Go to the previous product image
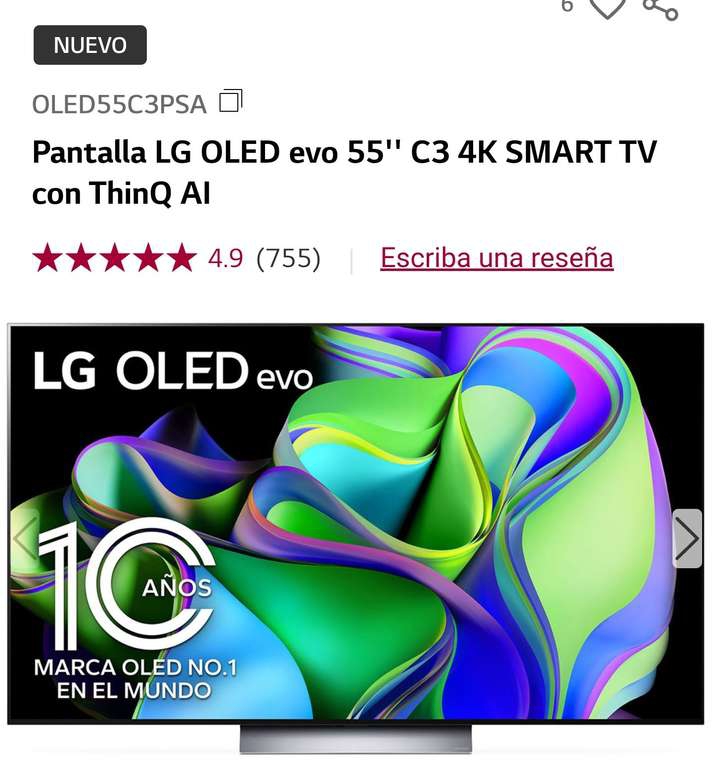Image resolution: width=712 pixels, height=768 pixels. pos(24,538)
